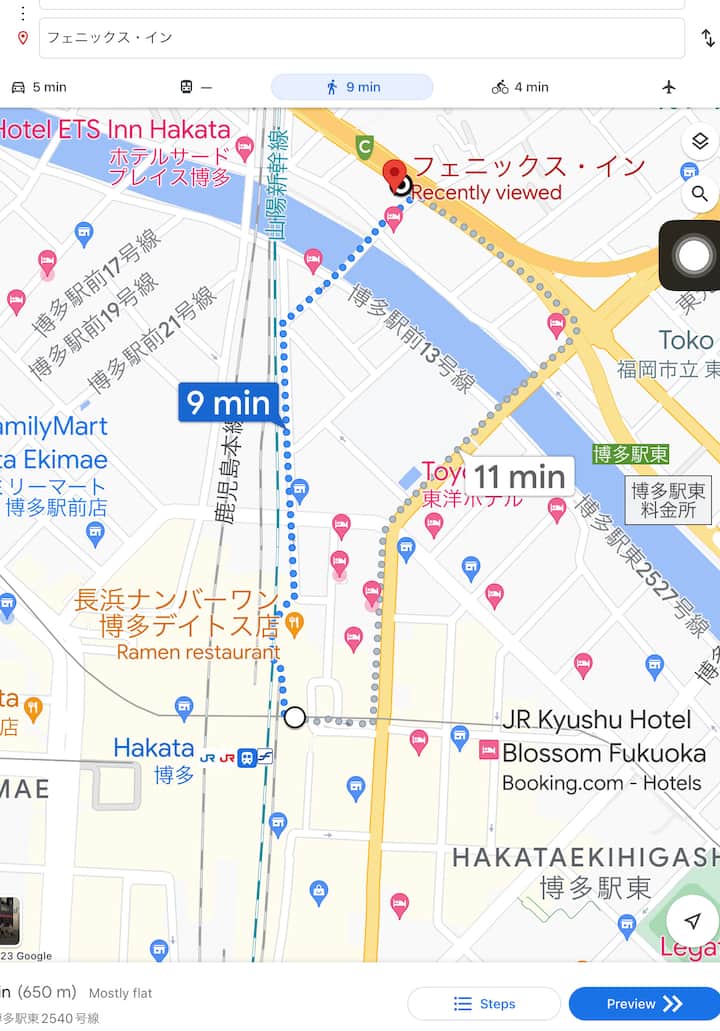Swap start and destination

pos(707,38)
